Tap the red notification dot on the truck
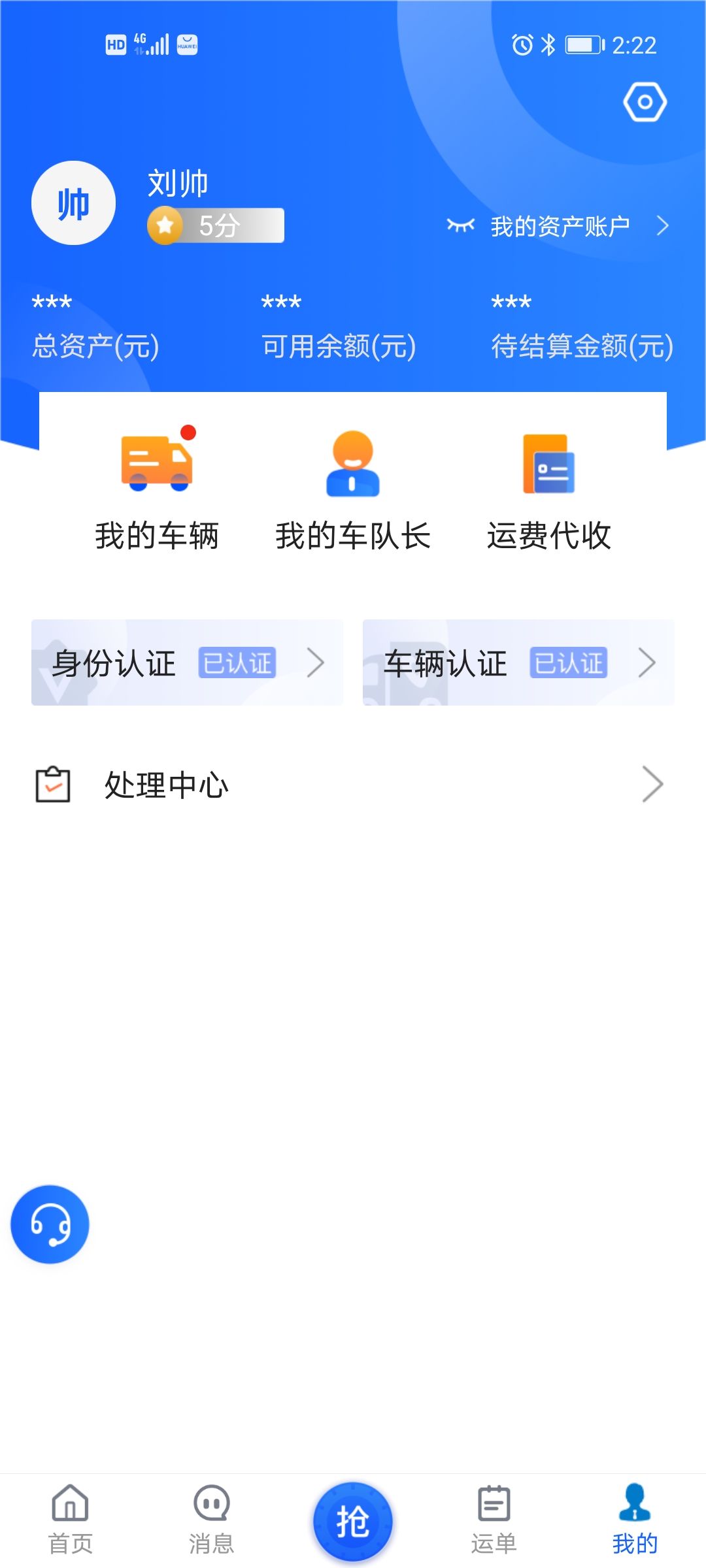The image size is (706, 1568). click(x=189, y=432)
